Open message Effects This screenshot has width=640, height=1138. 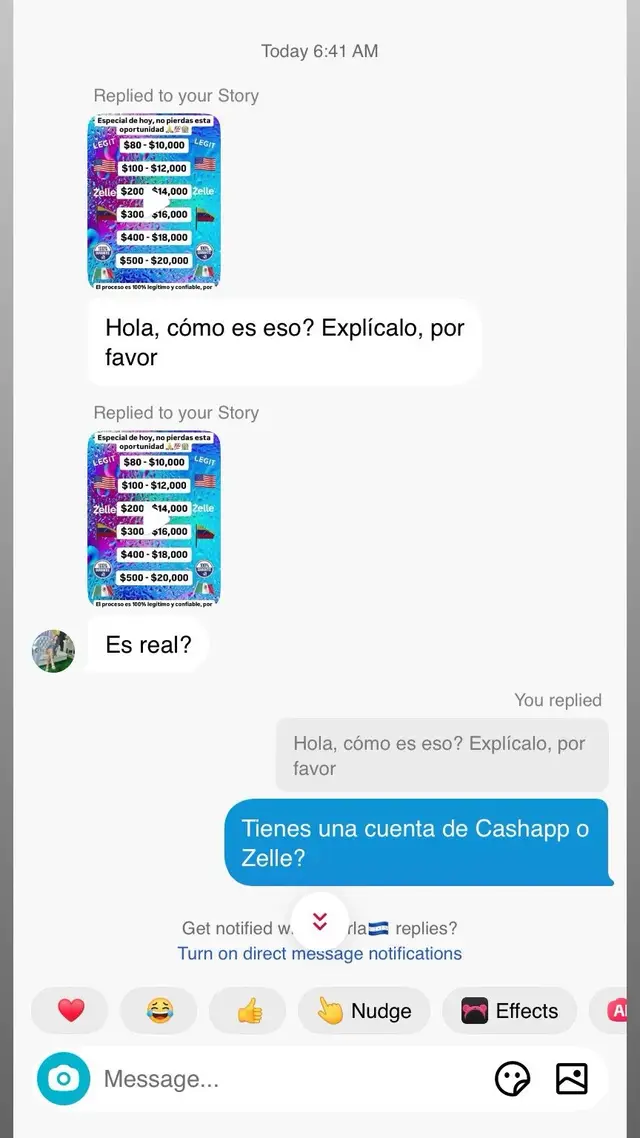click(510, 1011)
